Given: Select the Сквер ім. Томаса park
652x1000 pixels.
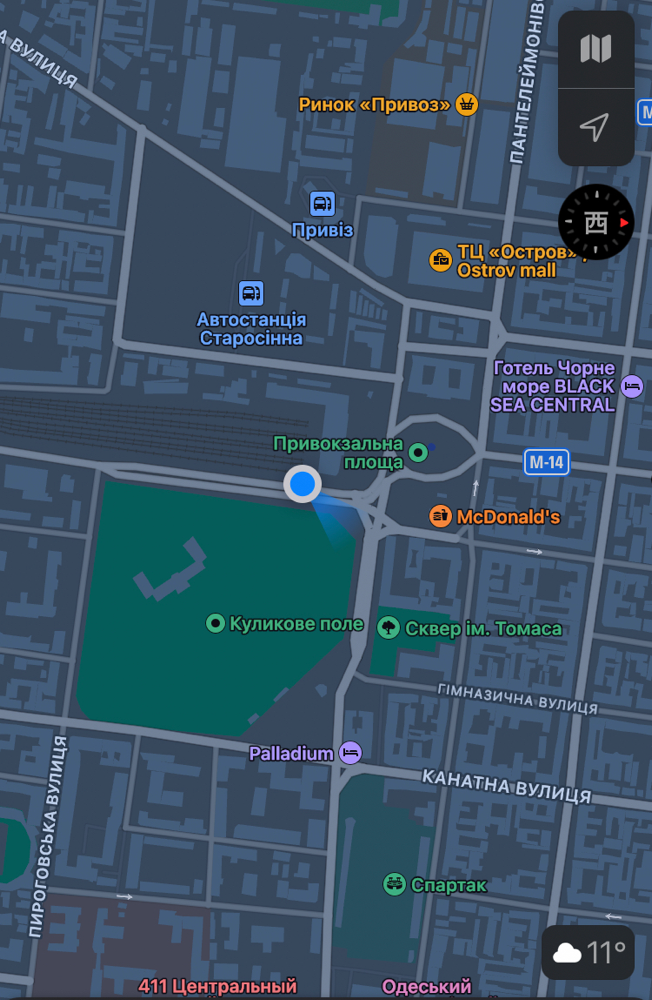Looking at the screenshot, I should pyautogui.click(x=389, y=628).
